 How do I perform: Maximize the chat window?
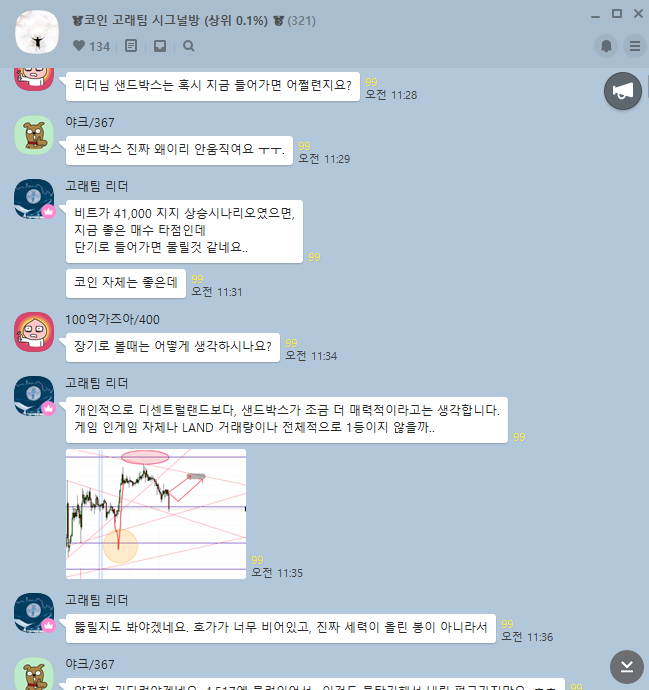coord(616,13)
